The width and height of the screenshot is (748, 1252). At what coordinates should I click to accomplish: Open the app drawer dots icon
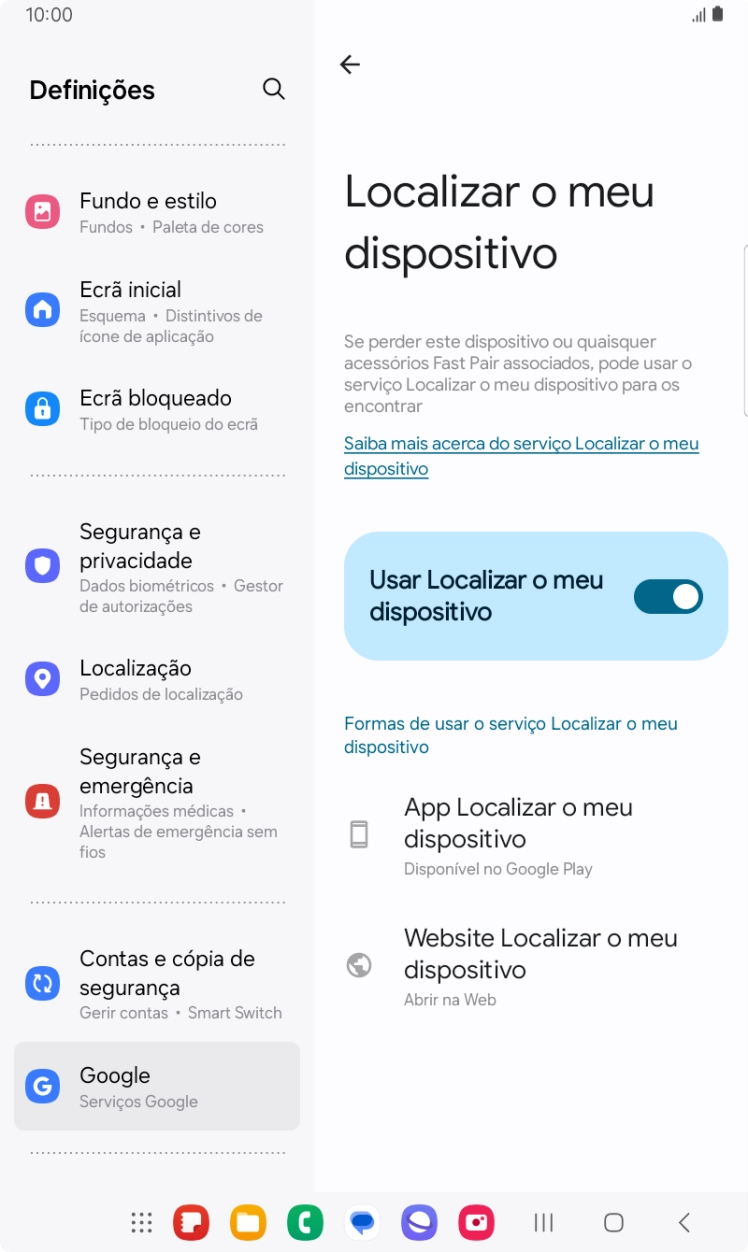(x=140, y=1222)
